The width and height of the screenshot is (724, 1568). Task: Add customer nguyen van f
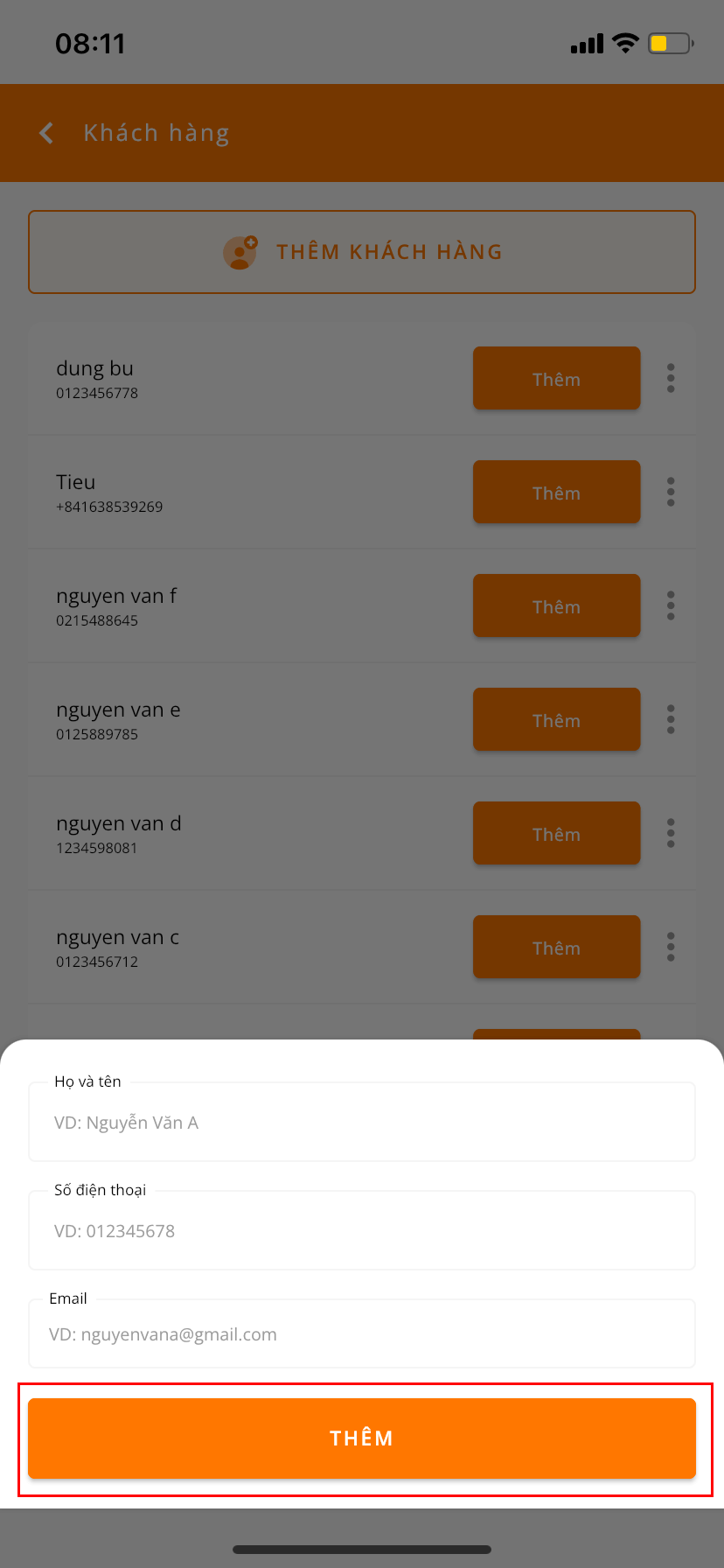pyautogui.click(x=557, y=605)
